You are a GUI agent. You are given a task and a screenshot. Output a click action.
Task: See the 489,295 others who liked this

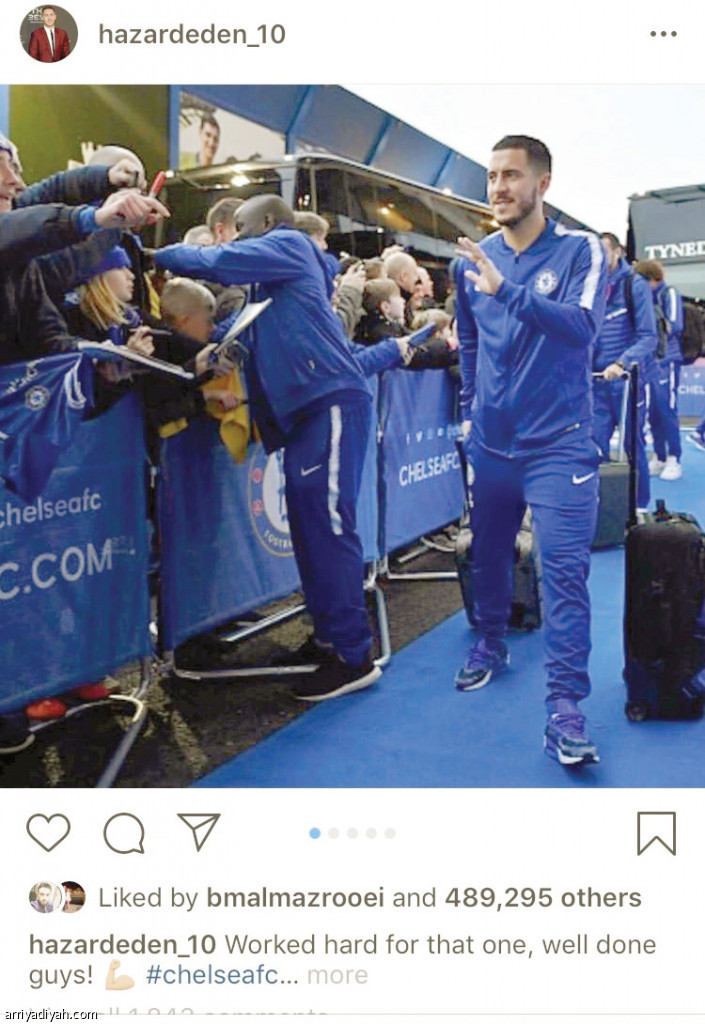click(543, 898)
